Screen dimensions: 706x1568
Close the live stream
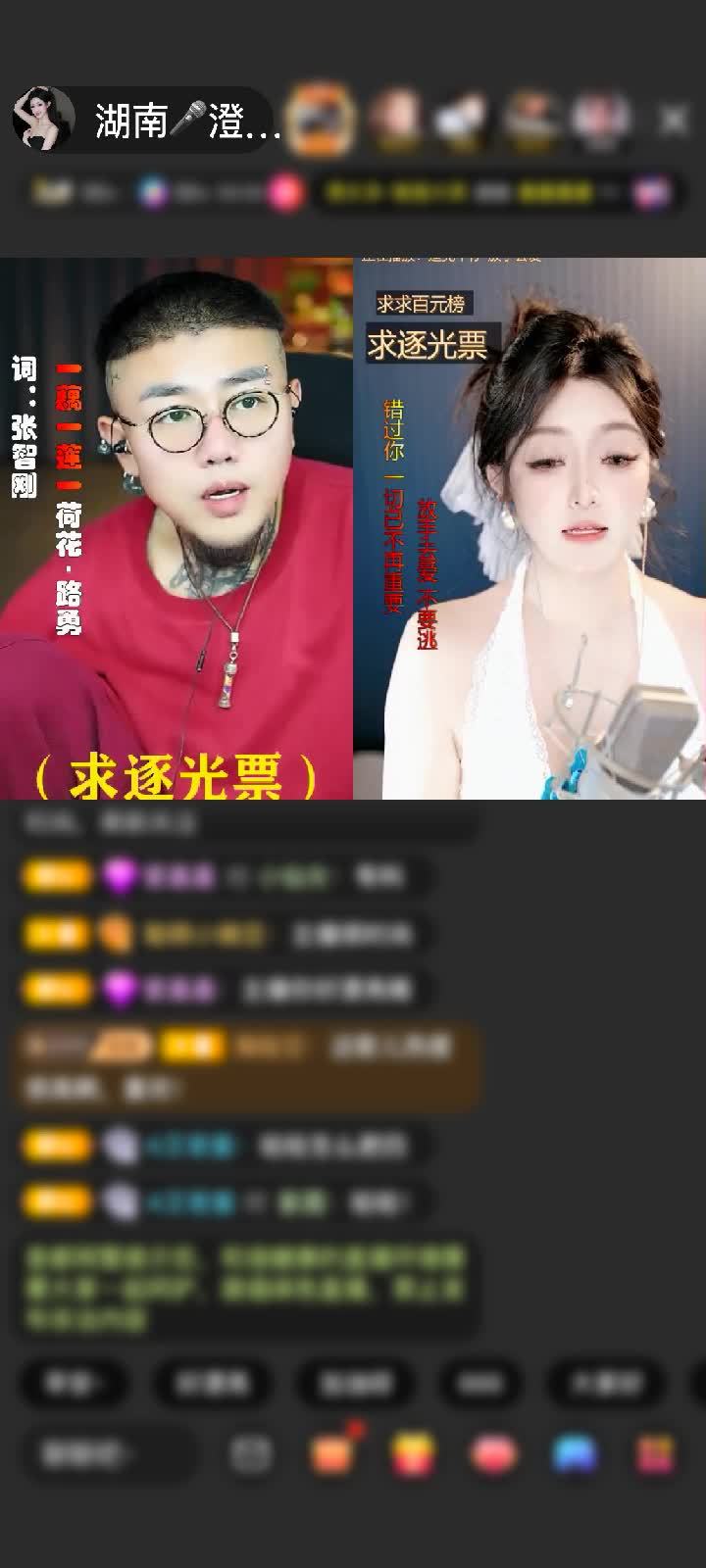pos(674,120)
